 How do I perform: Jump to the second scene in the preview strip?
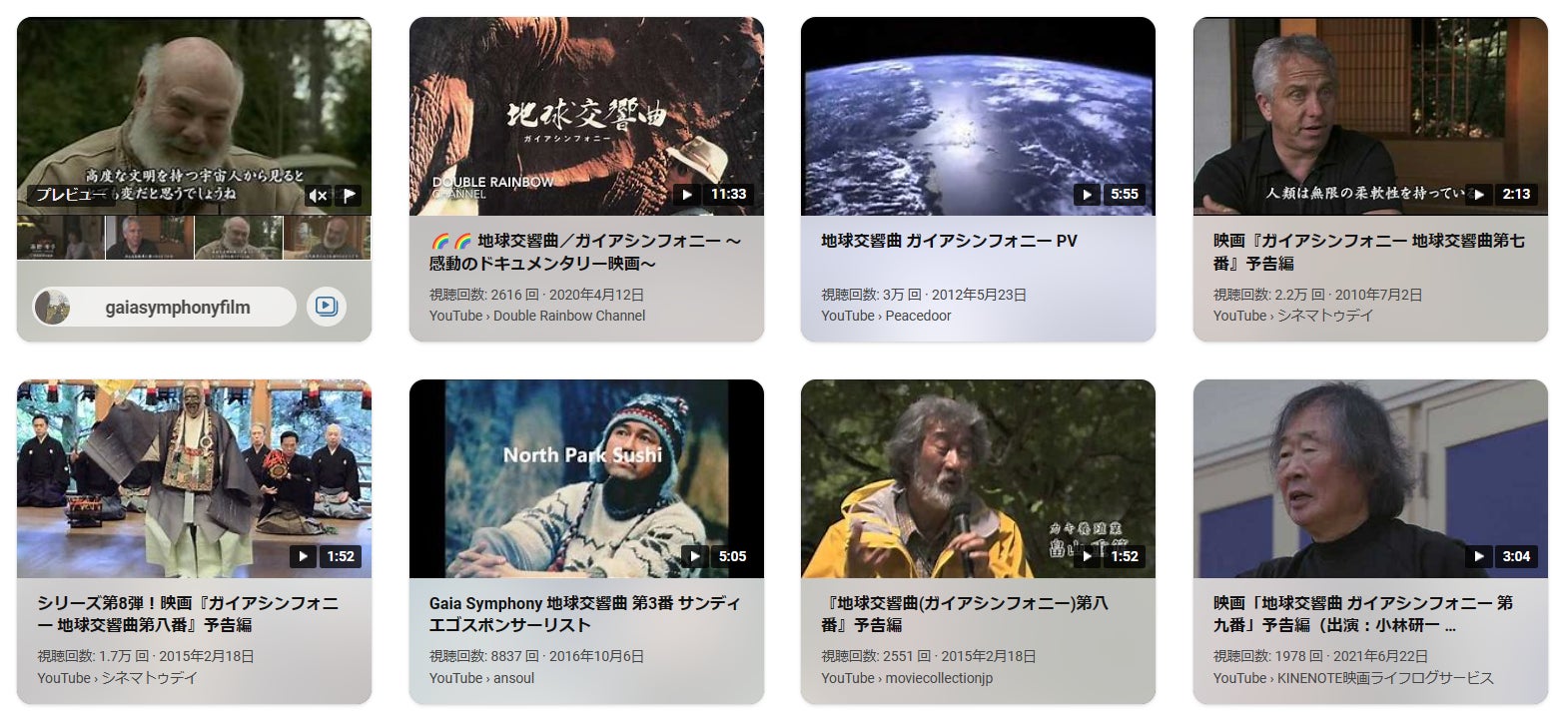coord(150,238)
